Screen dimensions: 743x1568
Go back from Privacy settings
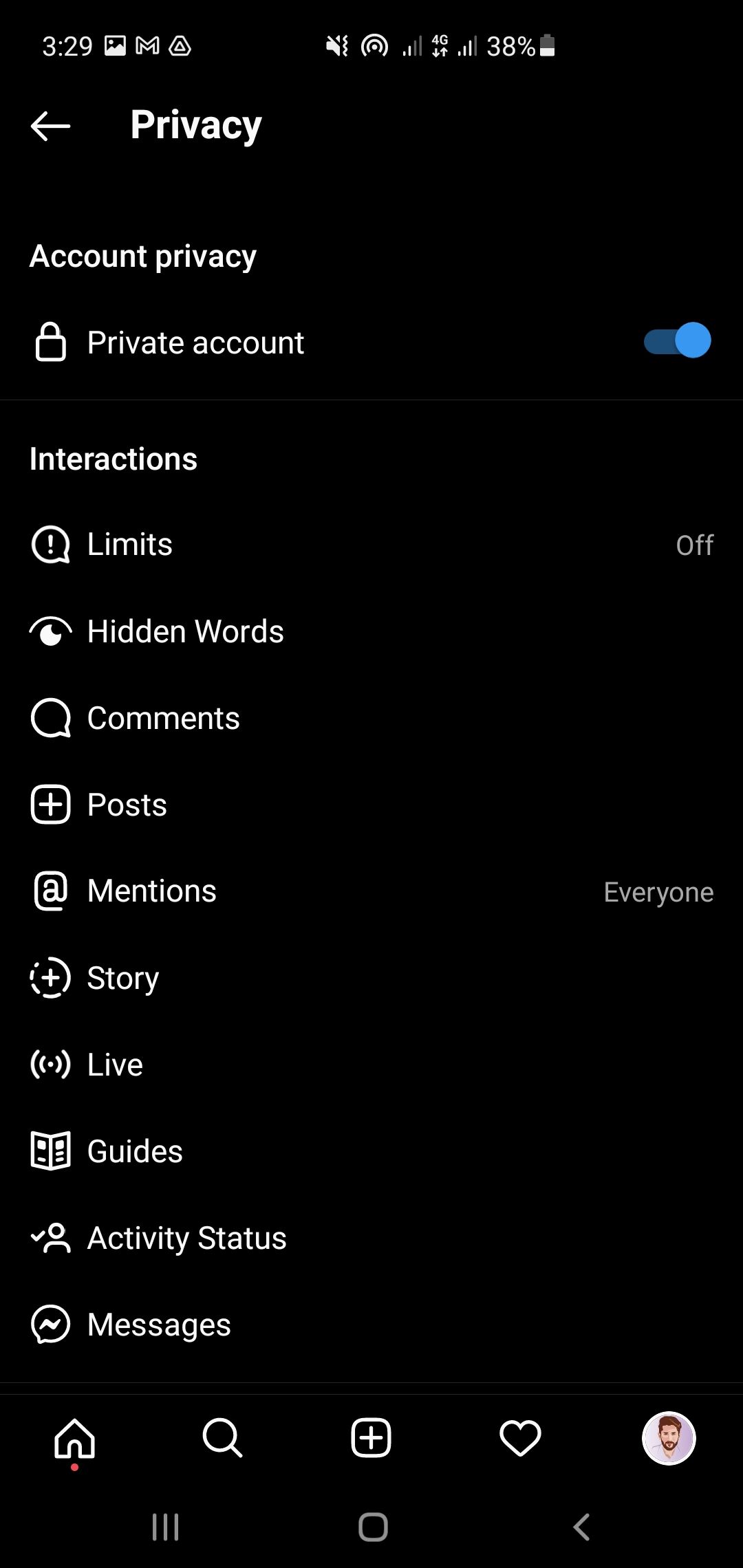(x=51, y=126)
